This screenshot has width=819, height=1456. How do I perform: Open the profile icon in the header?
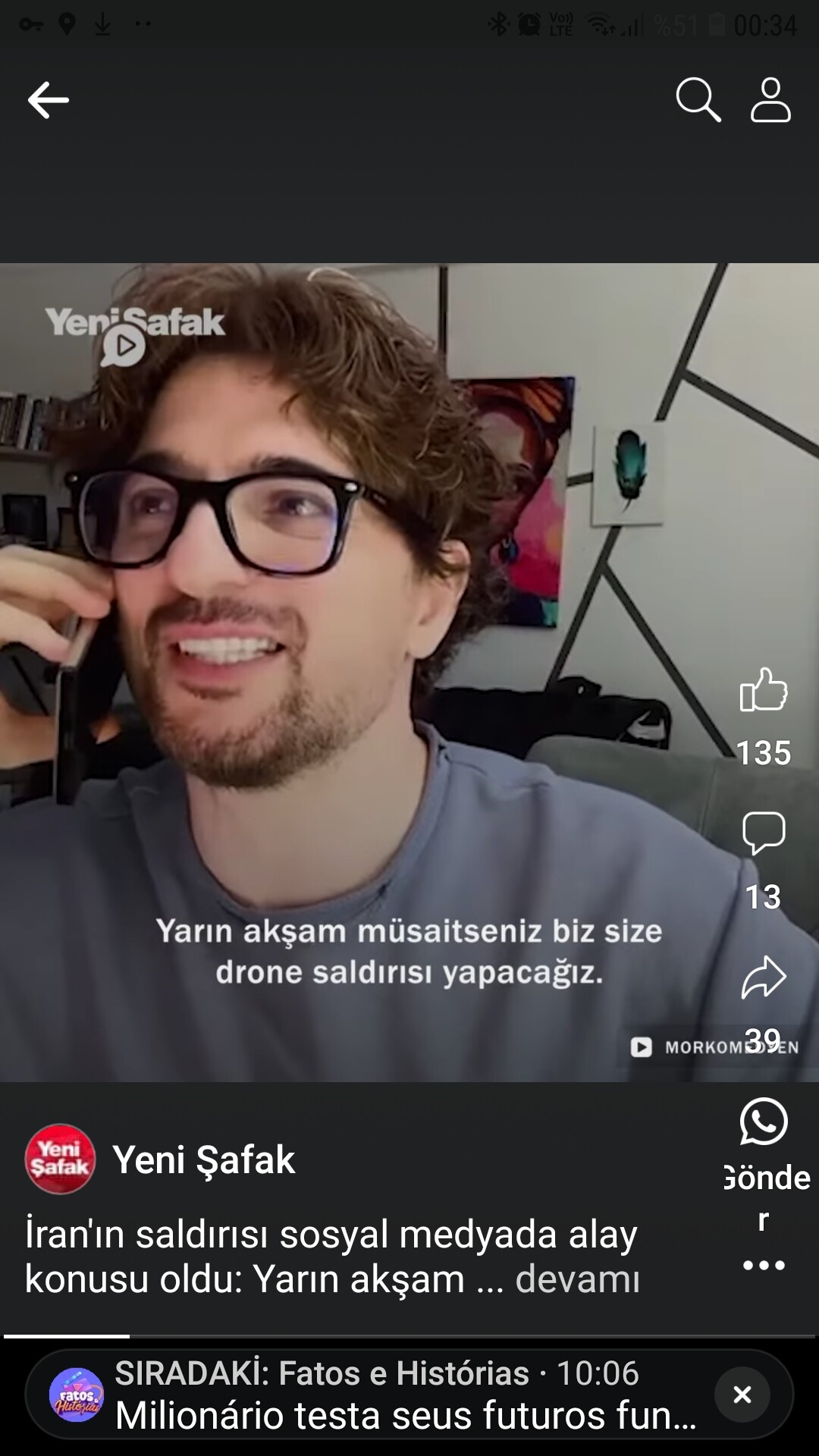point(770,99)
